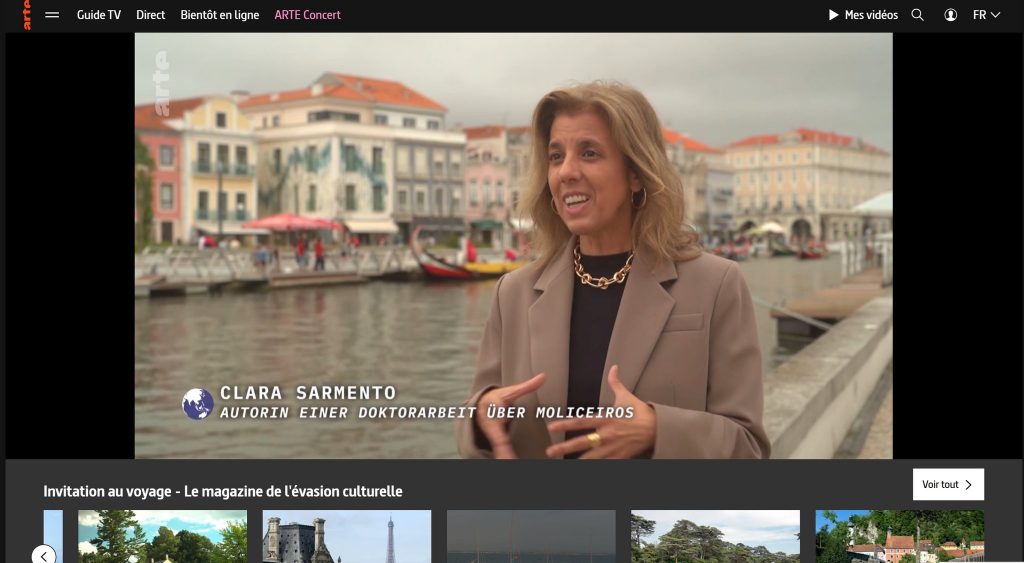The width and height of the screenshot is (1024, 563).
Task: Open Guide TV
Action: point(98,15)
